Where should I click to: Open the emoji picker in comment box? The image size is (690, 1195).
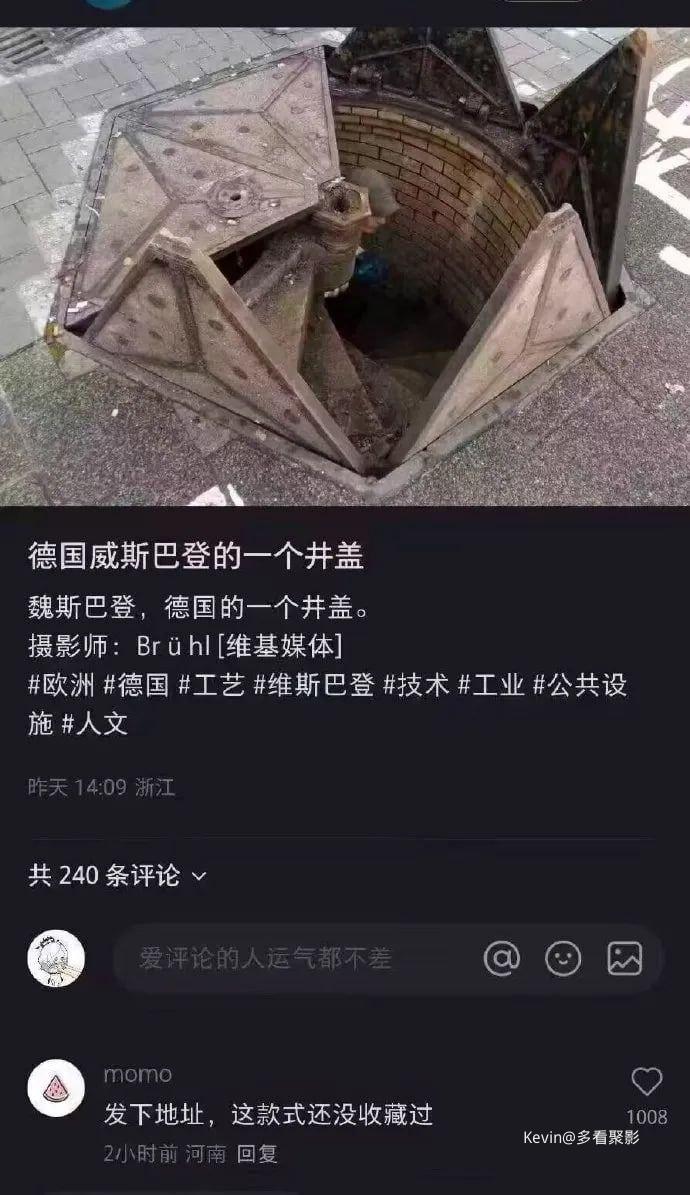[563, 959]
